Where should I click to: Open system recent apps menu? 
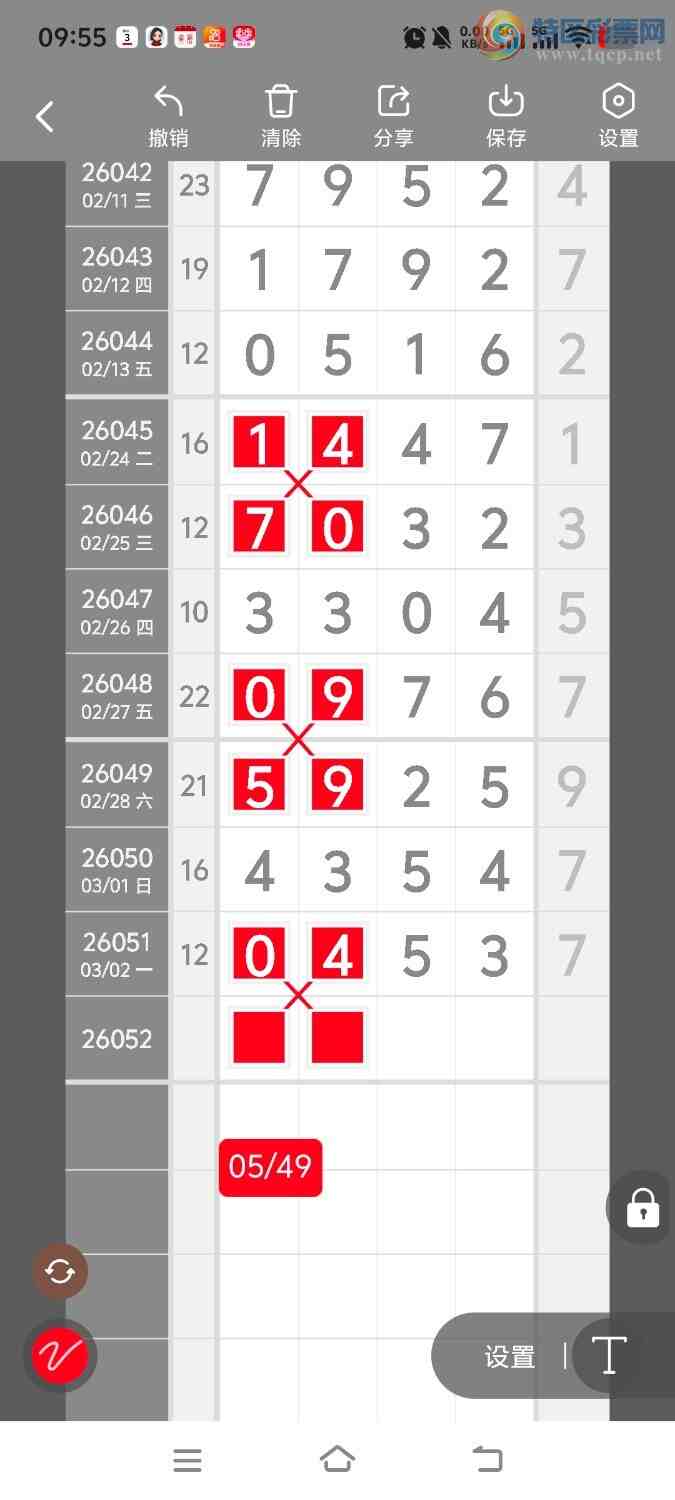pos(187,1460)
